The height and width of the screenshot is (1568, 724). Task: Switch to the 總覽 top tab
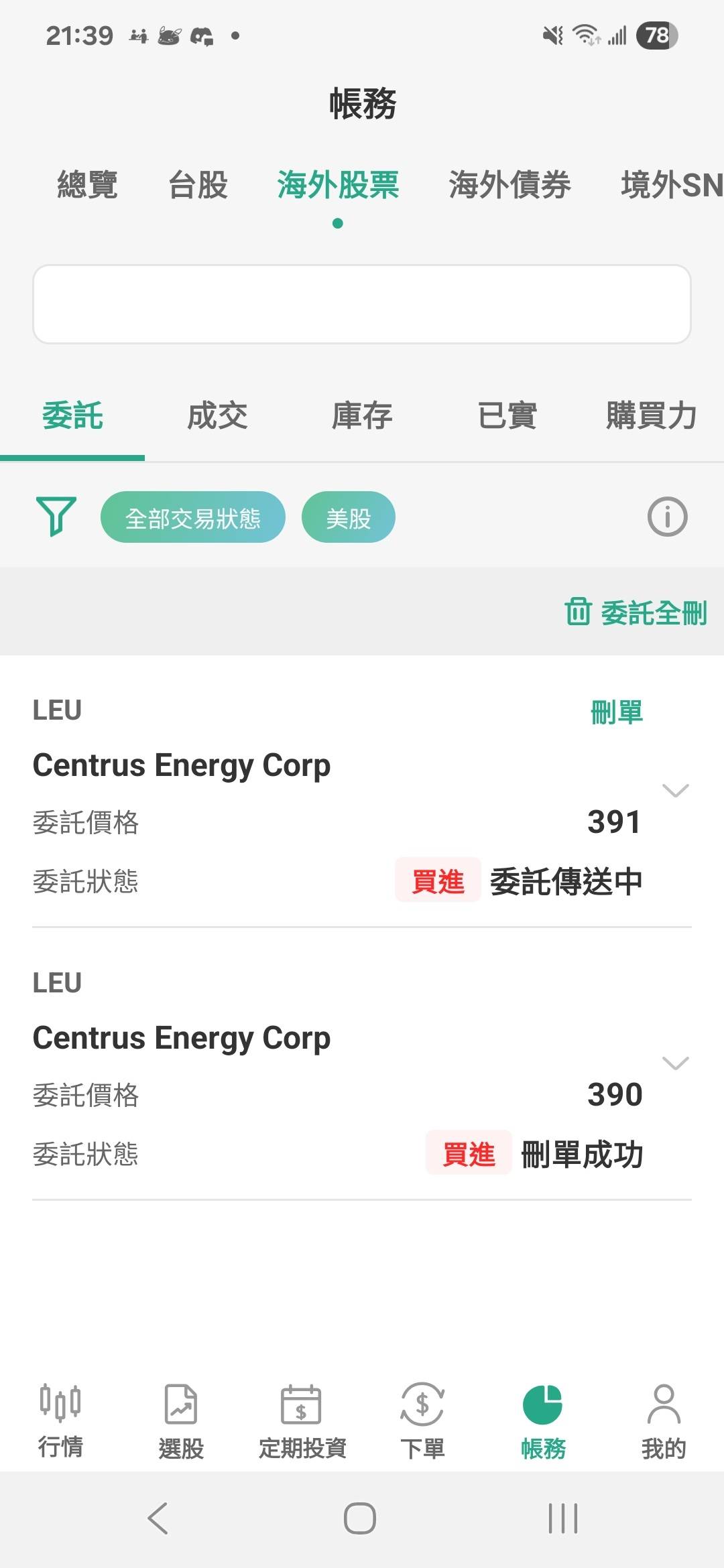[87, 185]
